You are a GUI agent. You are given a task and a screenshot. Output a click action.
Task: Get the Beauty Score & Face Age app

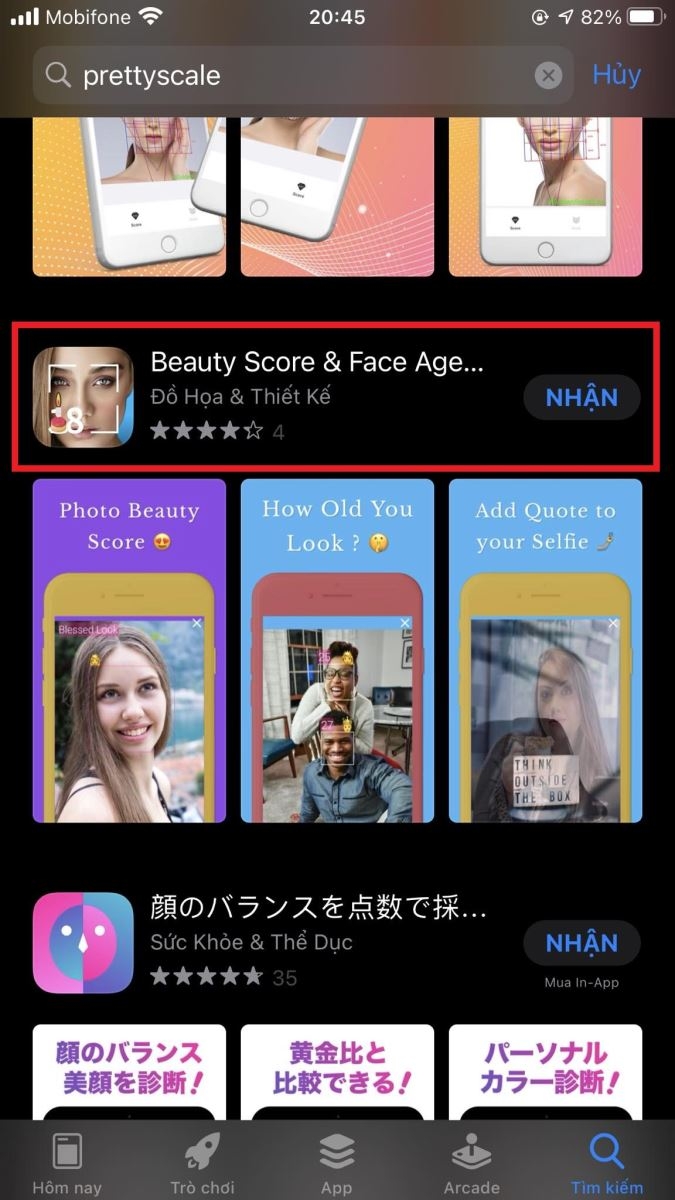coord(581,397)
